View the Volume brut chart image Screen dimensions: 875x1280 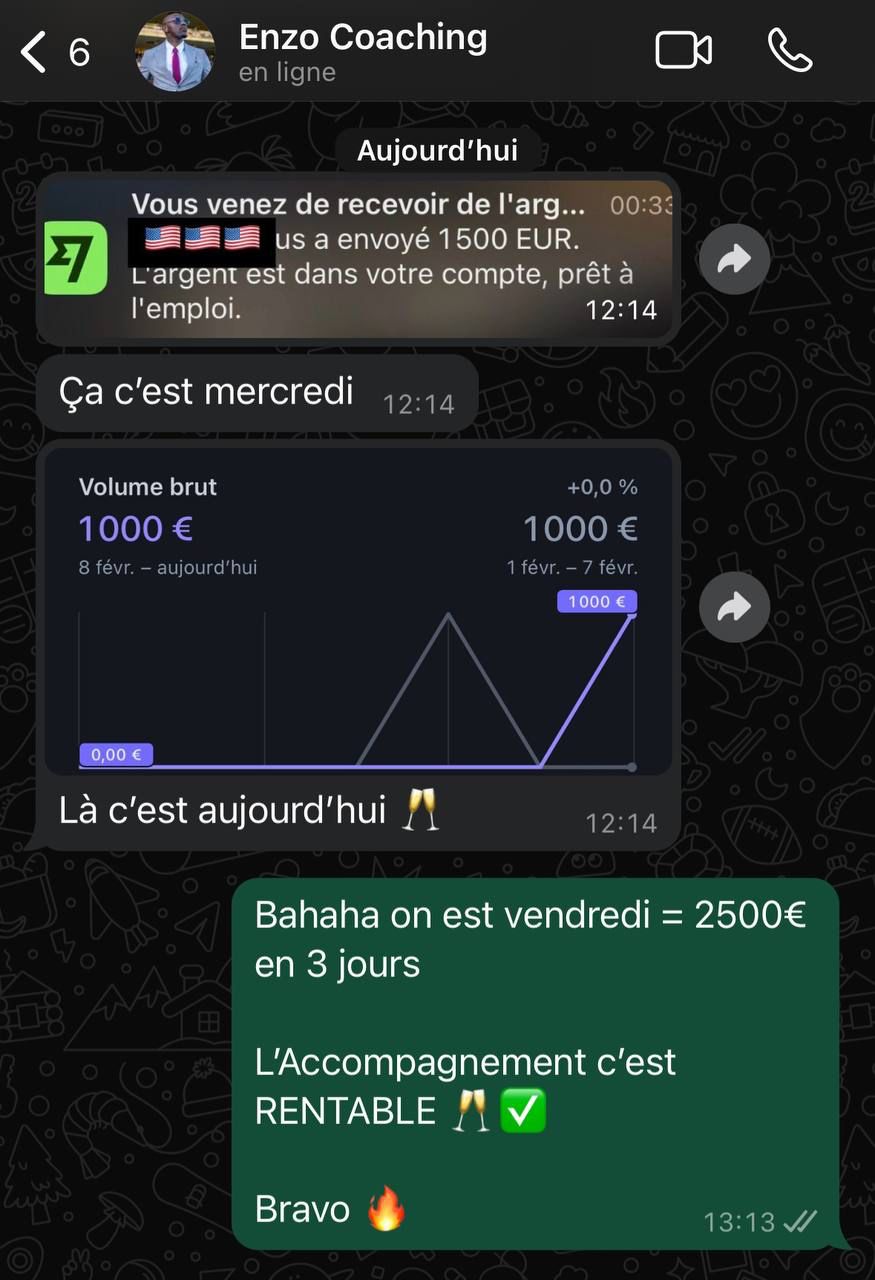(358, 610)
